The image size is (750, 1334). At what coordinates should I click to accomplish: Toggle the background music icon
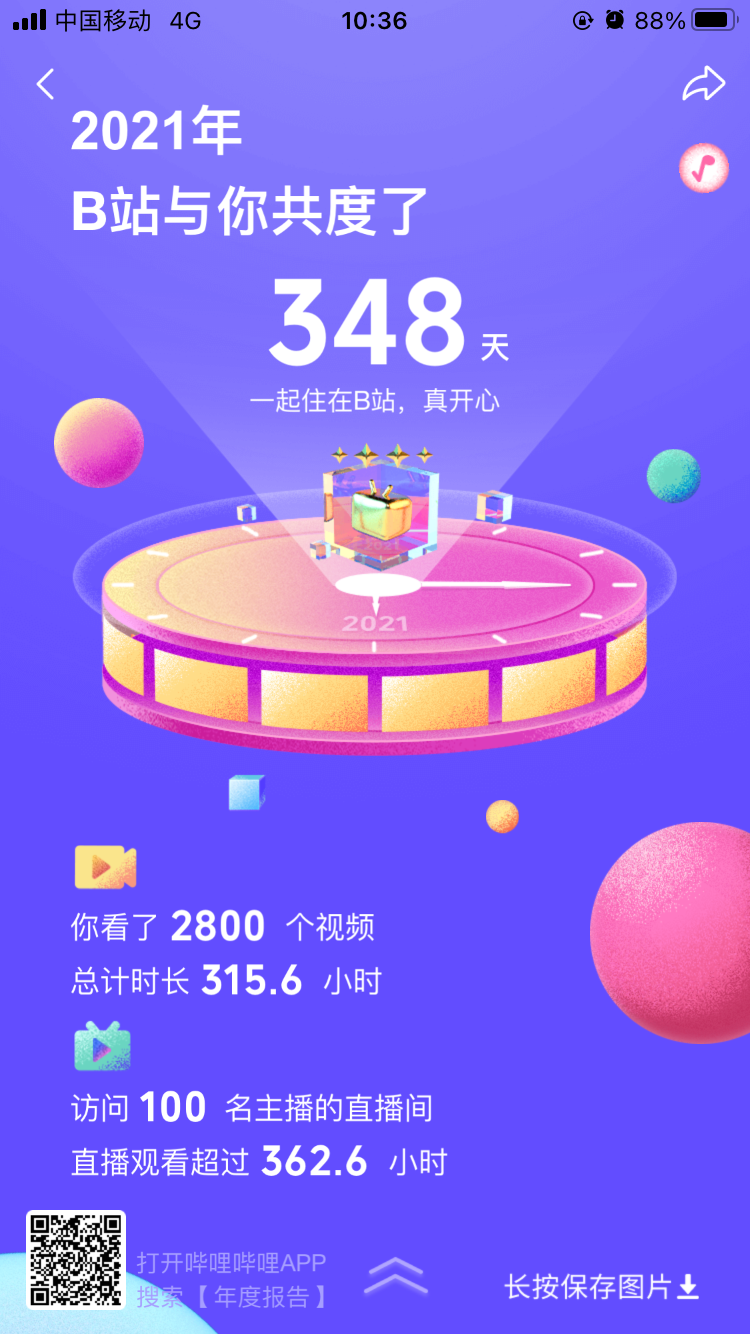pyautogui.click(x=704, y=168)
